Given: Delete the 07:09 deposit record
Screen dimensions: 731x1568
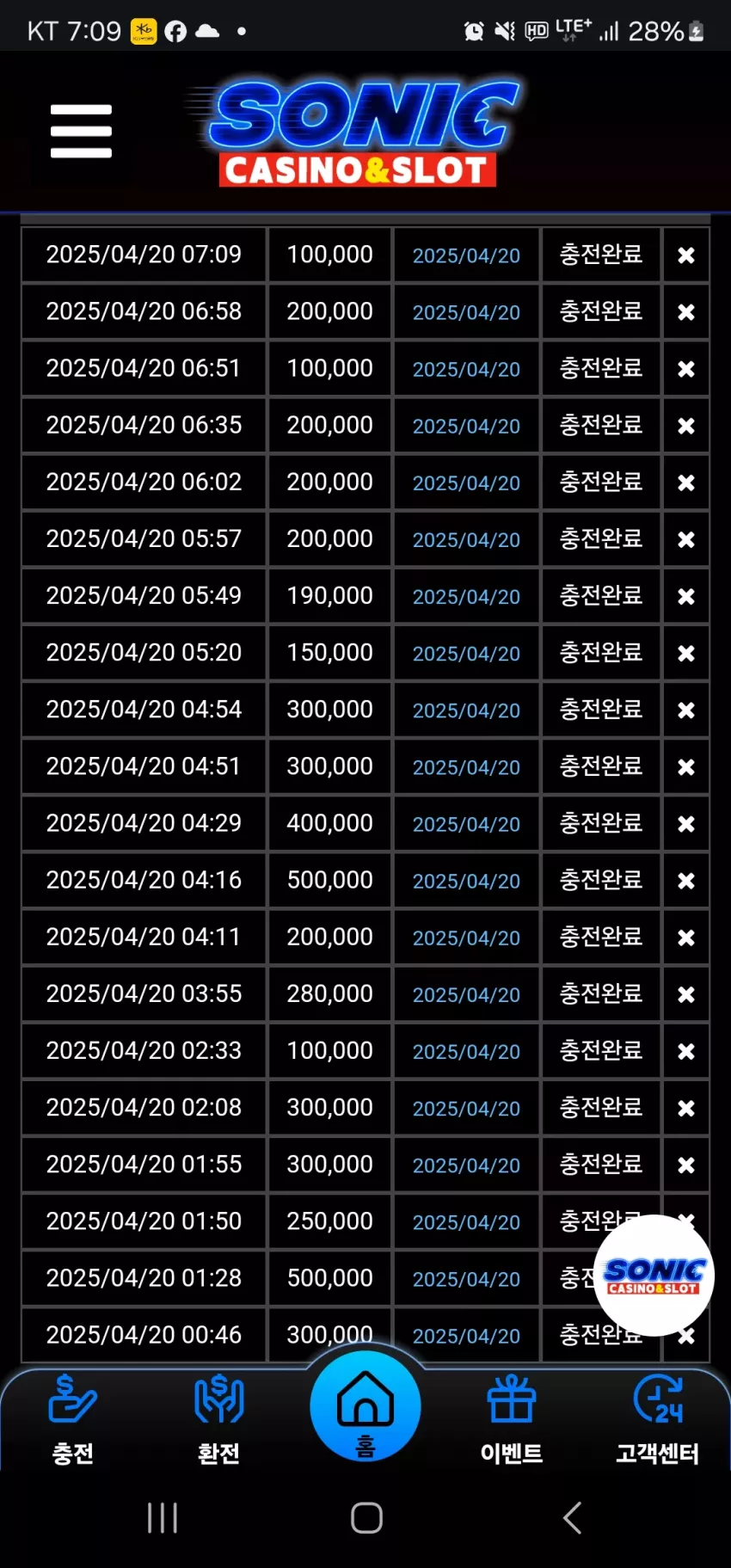Looking at the screenshot, I should (x=685, y=255).
